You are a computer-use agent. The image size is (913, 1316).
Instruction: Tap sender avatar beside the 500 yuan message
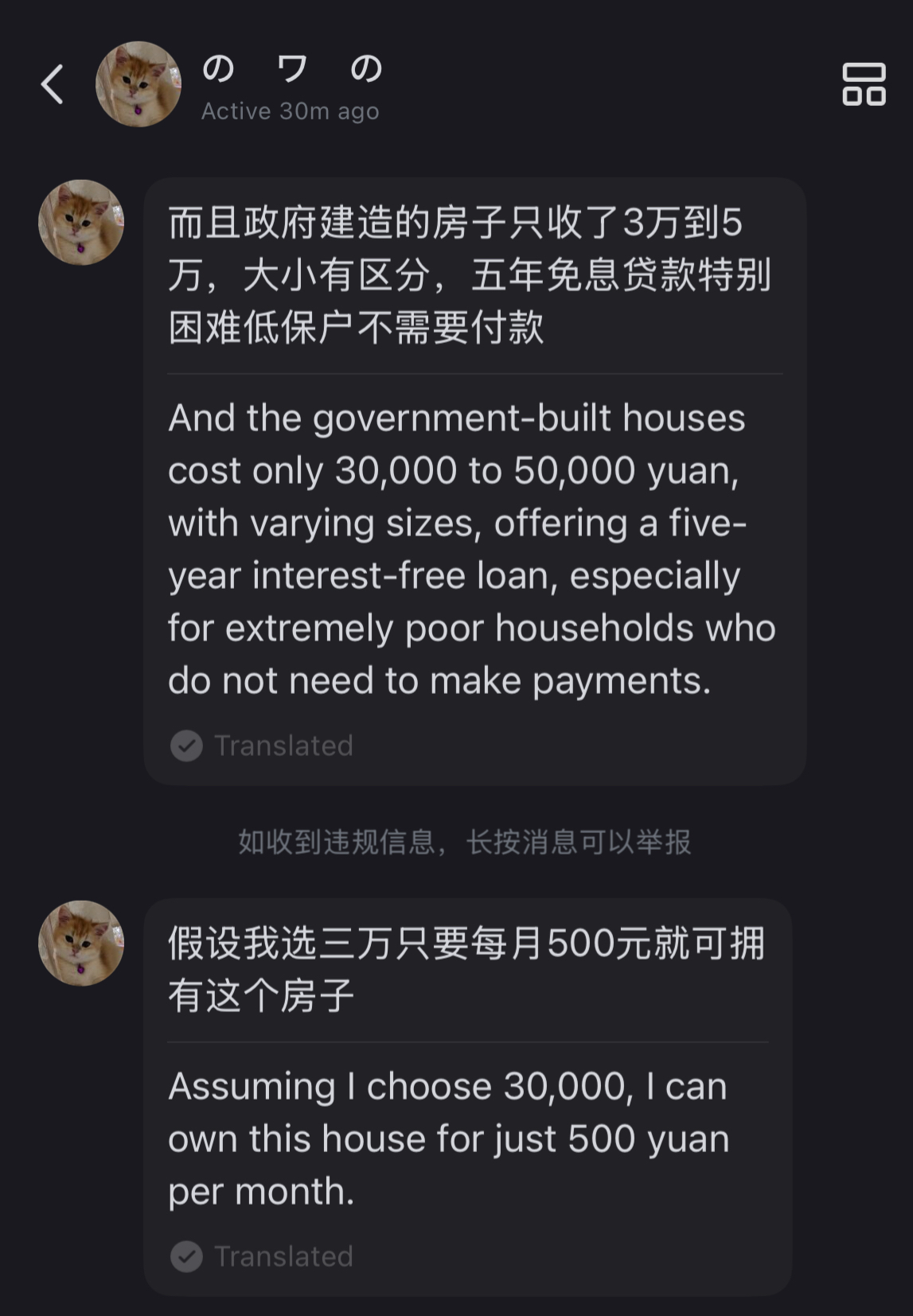pyautogui.click(x=81, y=943)
